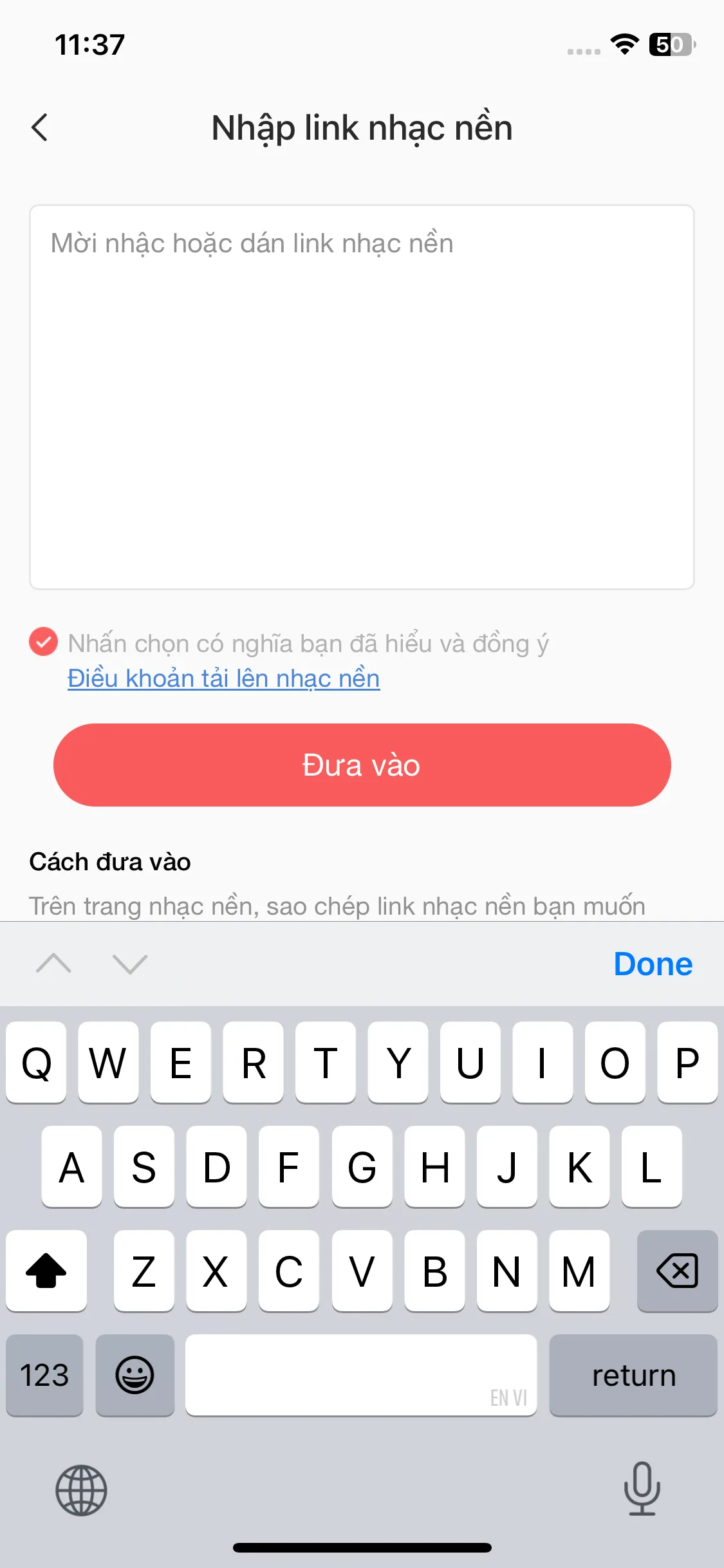Screen dimensions: 724x1568
Task: Hit the keyboard backspace key
Action: point(677,1271)
